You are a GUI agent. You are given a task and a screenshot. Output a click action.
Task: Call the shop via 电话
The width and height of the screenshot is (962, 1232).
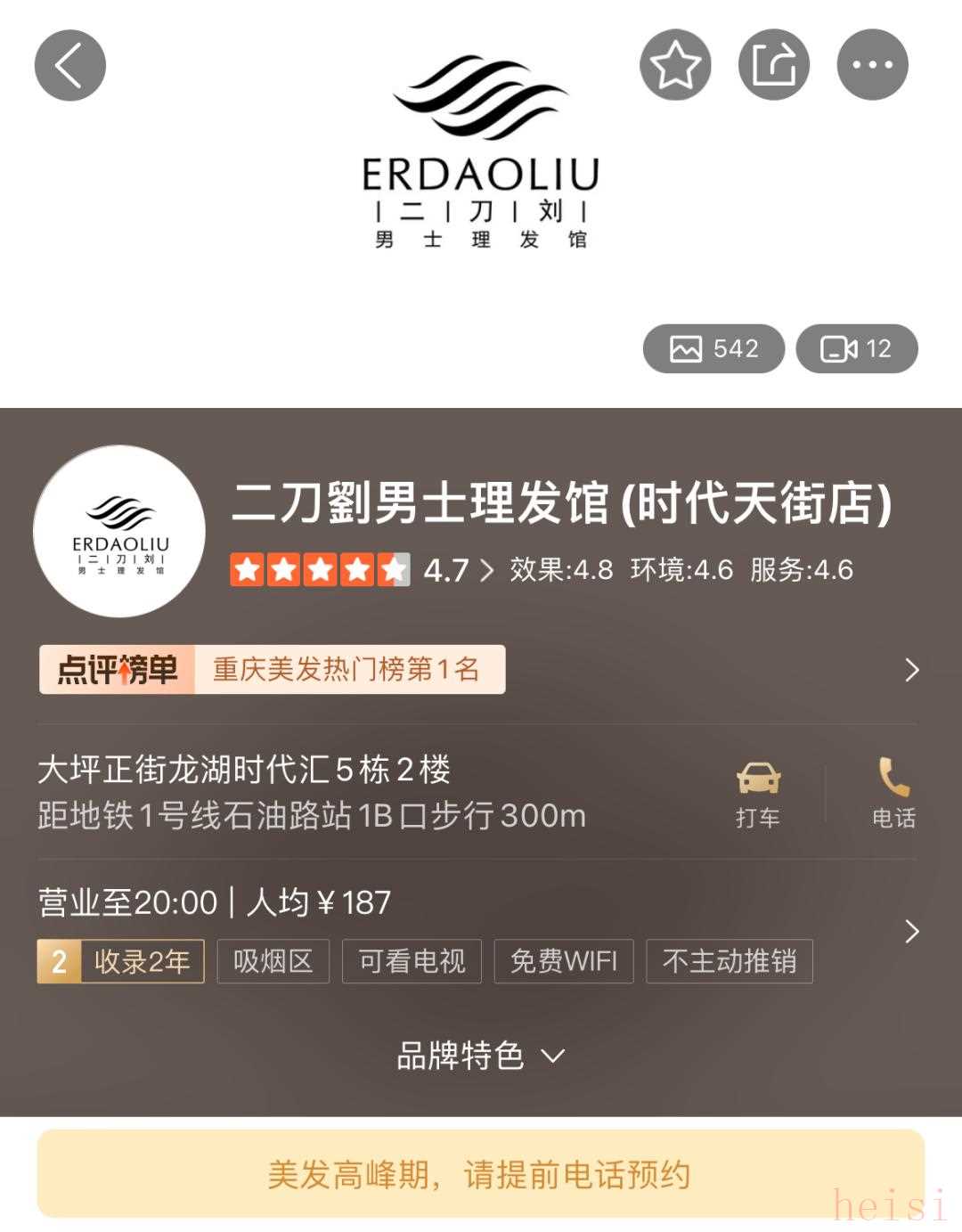(893, 794)
